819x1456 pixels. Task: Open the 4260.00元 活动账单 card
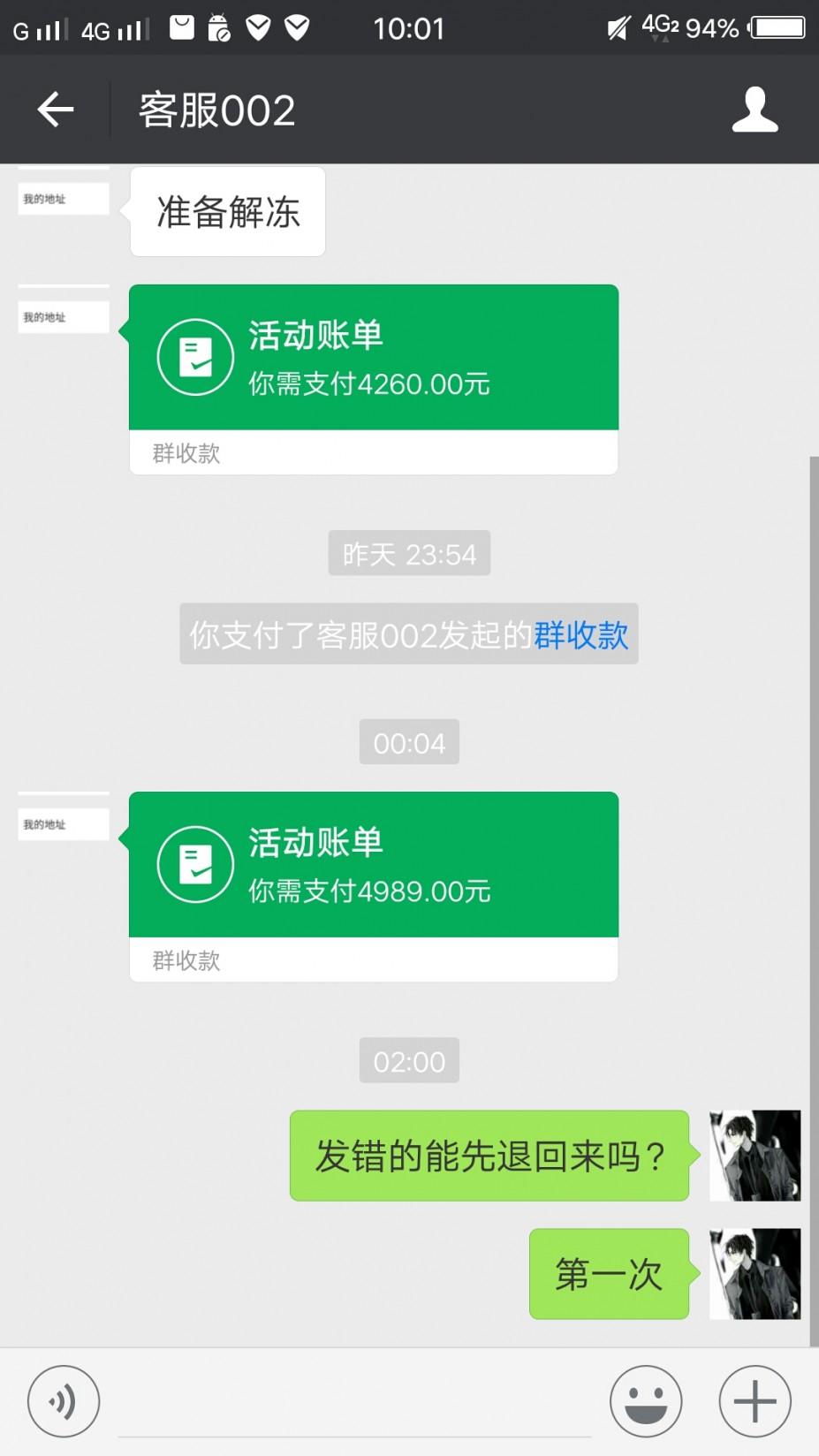373,359
